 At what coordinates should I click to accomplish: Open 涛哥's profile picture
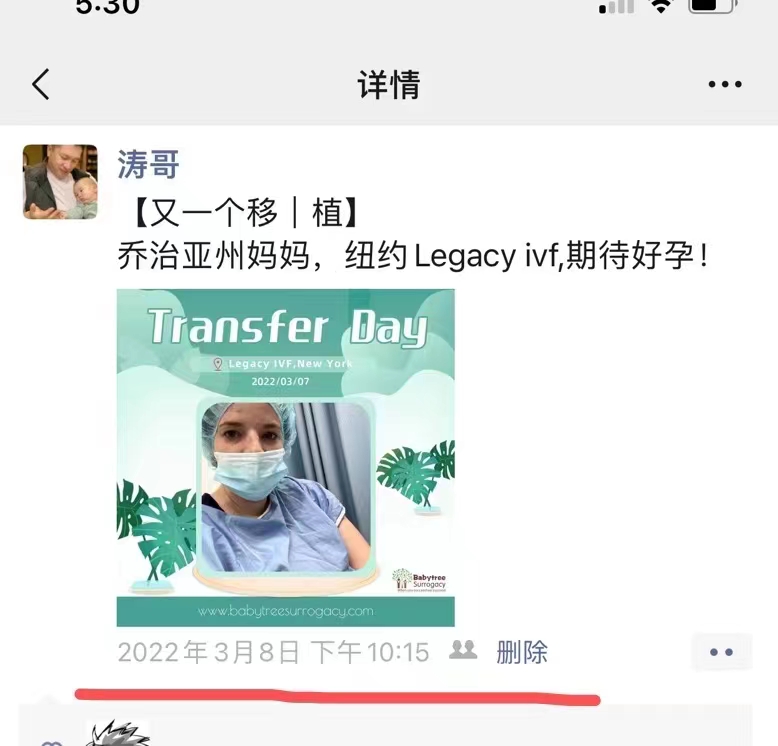point(60,182)
